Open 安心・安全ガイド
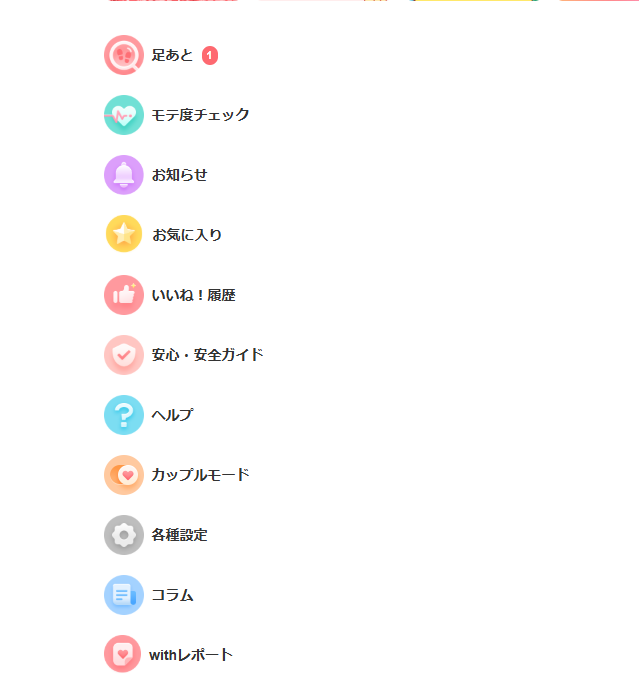 [207, 355]
